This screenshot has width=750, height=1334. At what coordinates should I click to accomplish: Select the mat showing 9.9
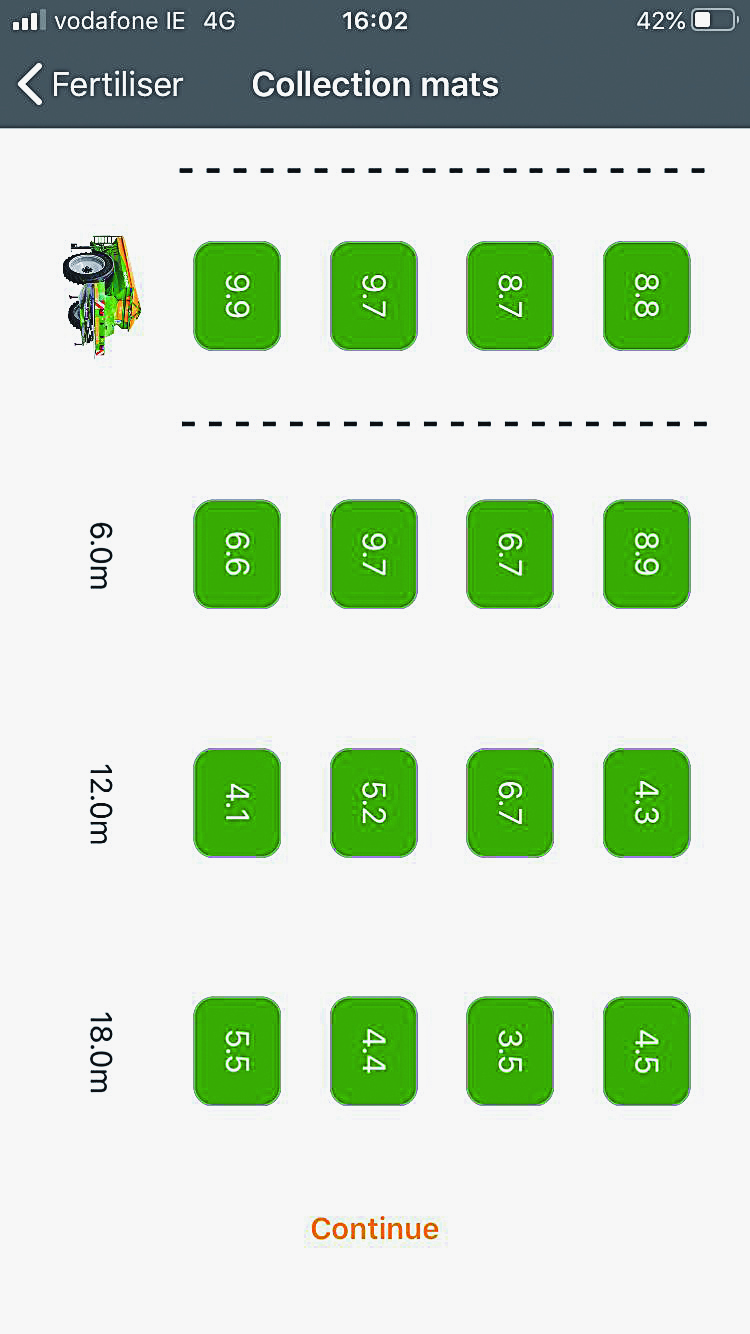pyautogui.click(x=237, y=296)
